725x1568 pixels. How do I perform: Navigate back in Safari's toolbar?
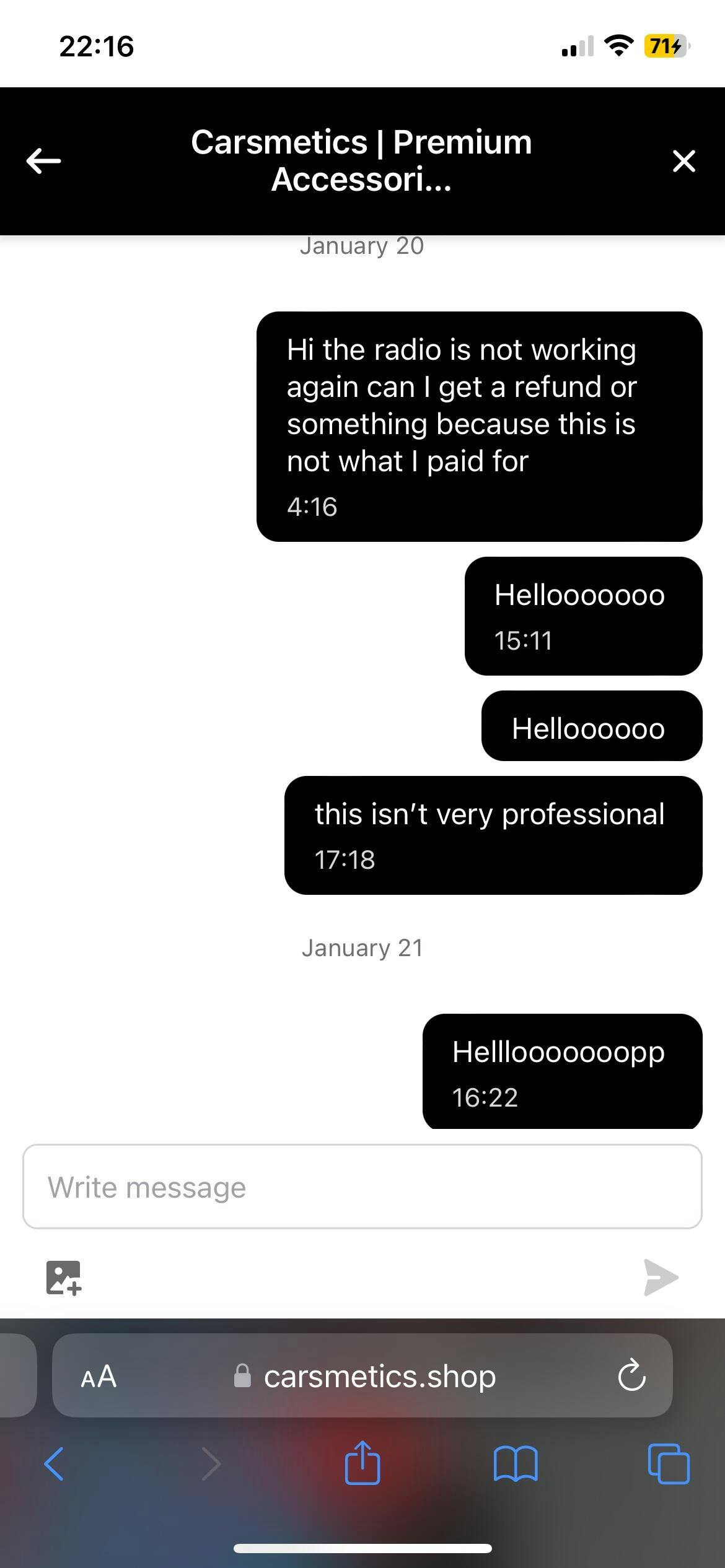(54, 1464)
